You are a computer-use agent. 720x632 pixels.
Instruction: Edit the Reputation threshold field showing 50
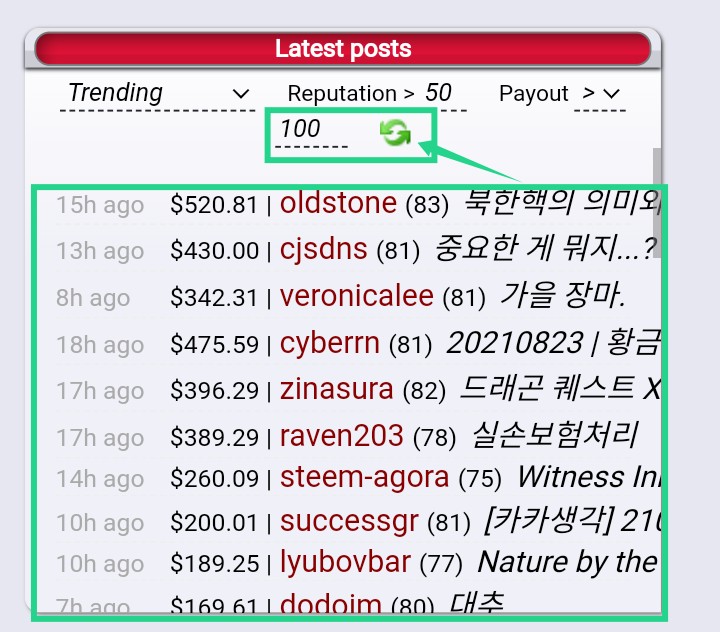pos(444,94)
